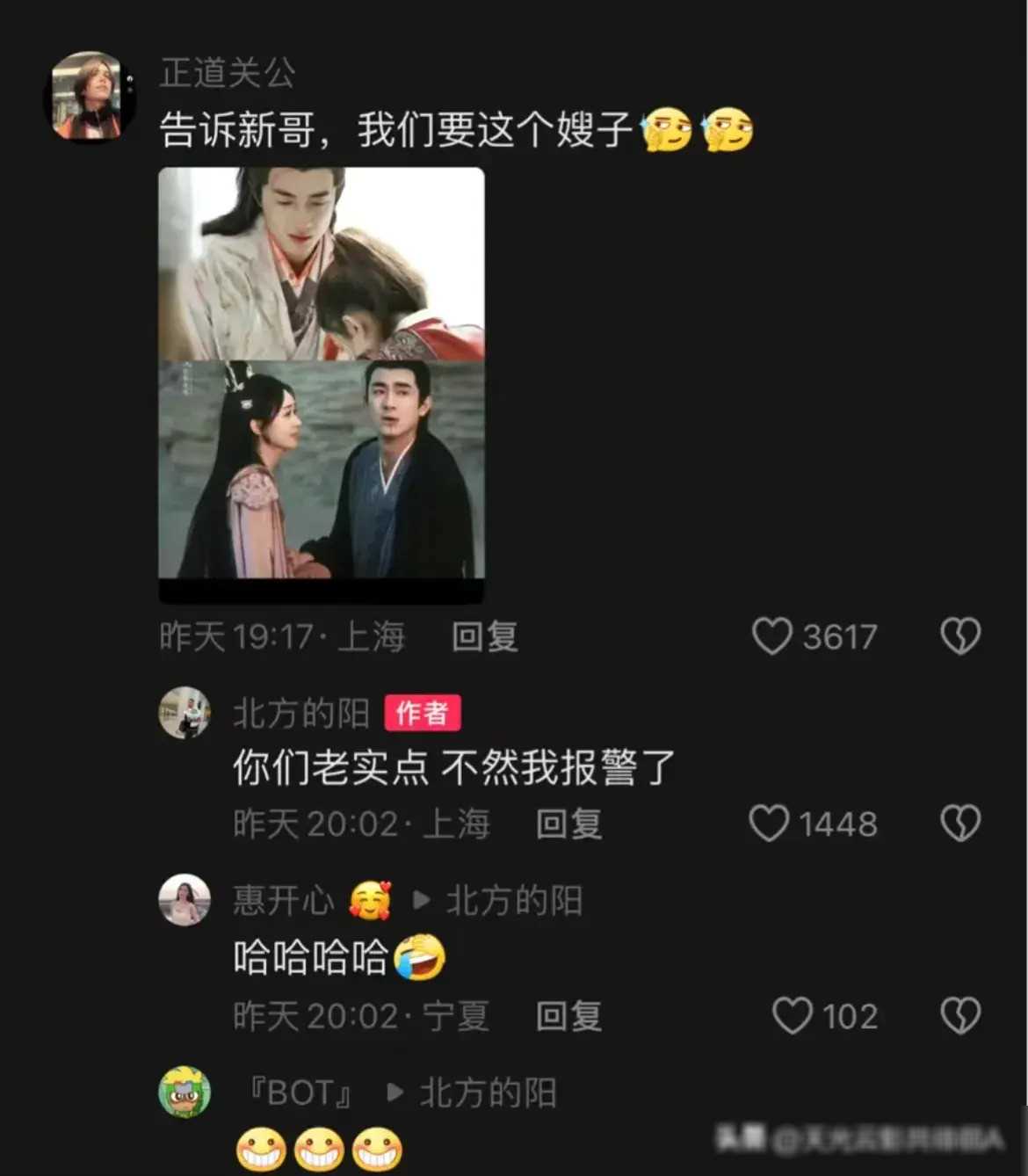Reply to 惠开心's 哈哈哈哈 comment

(568, 1016)
